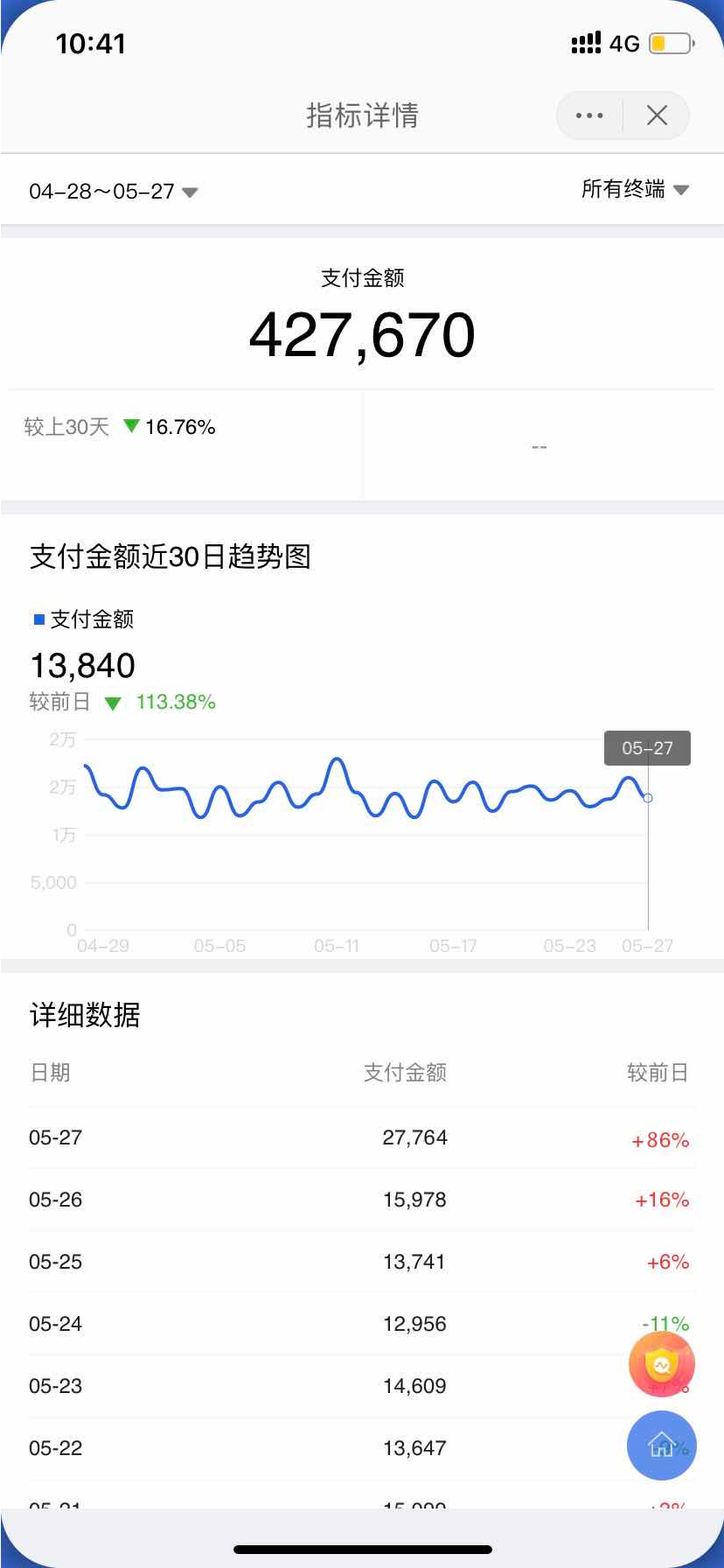This screenshot has height=1568, width=724.
Task: Tap the three-dot more options icon
Action: [588, 115]
